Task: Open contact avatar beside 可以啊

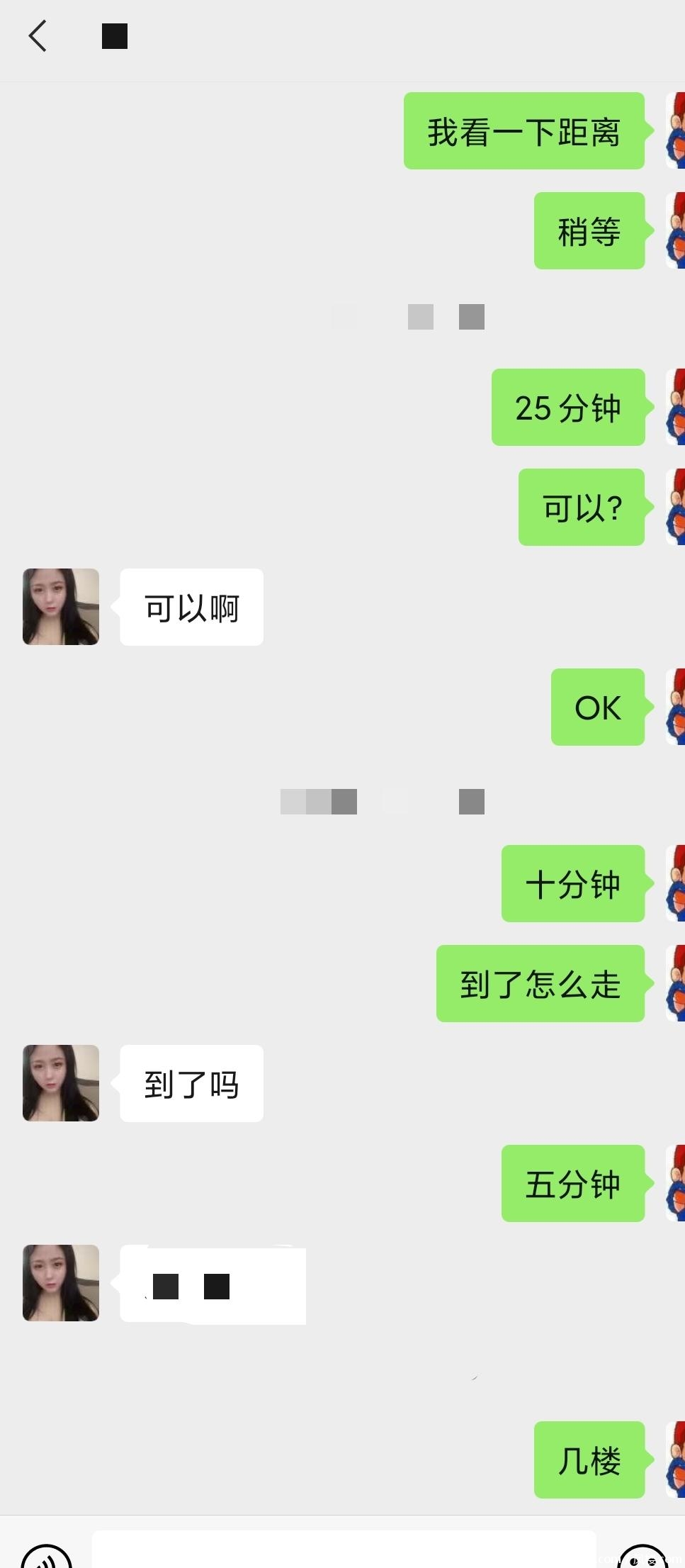Action: click(61, 607)
